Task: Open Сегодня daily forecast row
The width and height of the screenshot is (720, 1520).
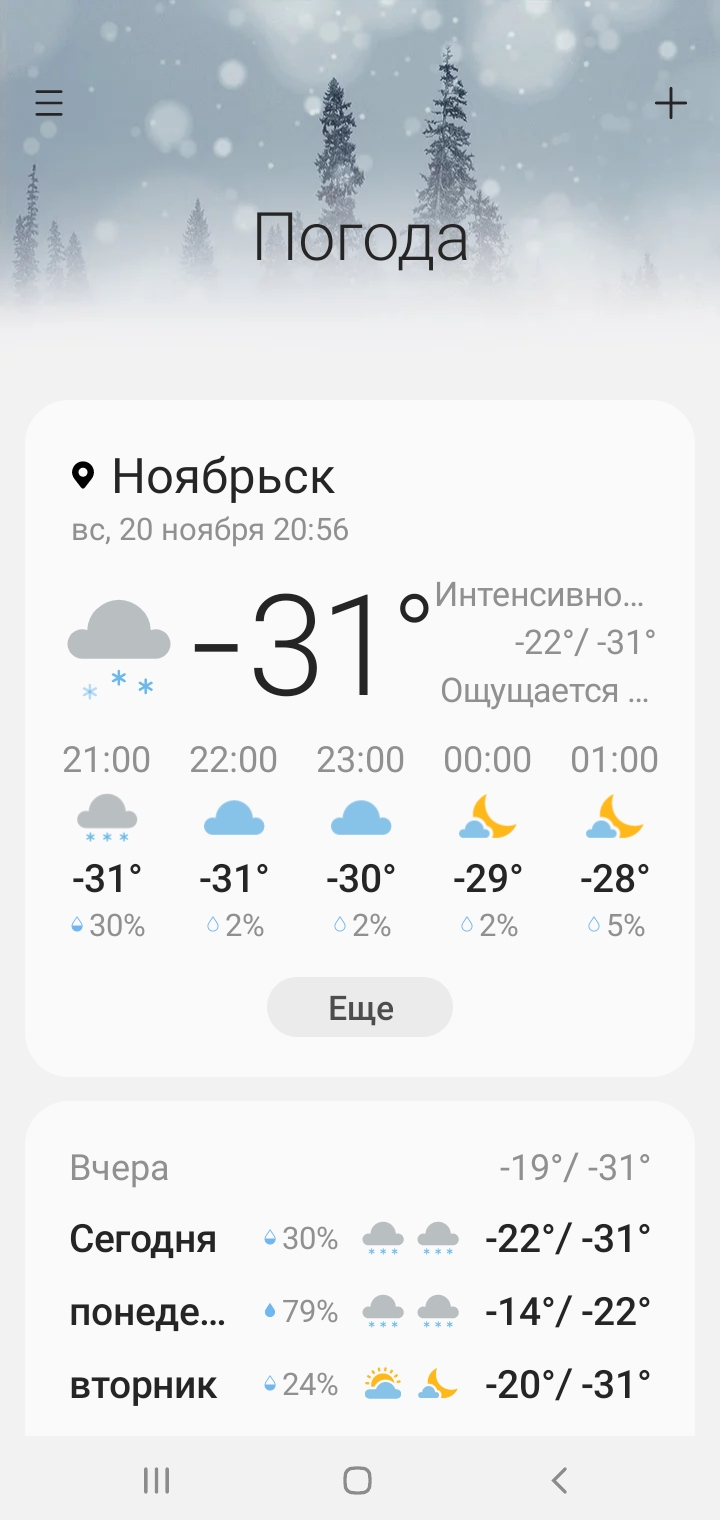Action: coord(360,1239)
